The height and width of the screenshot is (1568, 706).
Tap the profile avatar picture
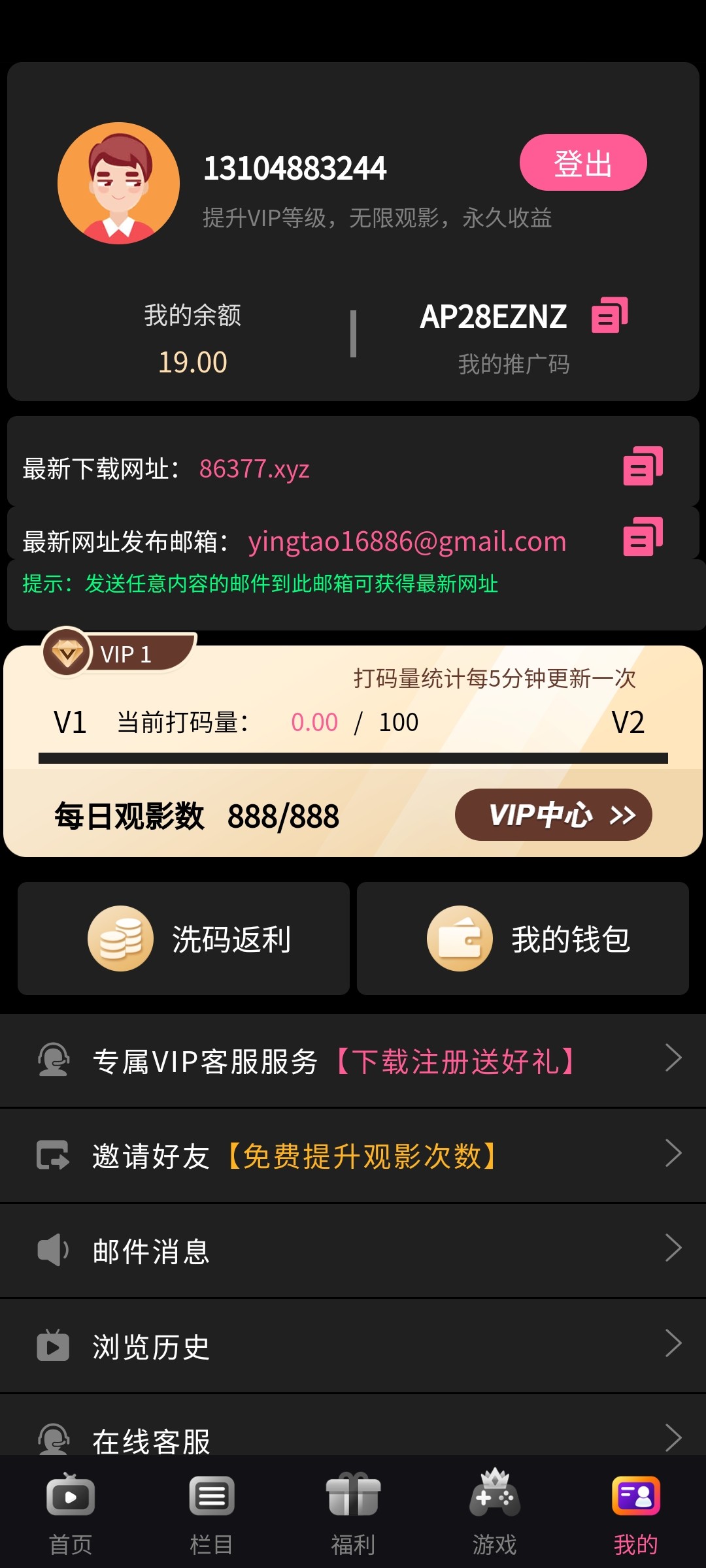tap(118, 184)
